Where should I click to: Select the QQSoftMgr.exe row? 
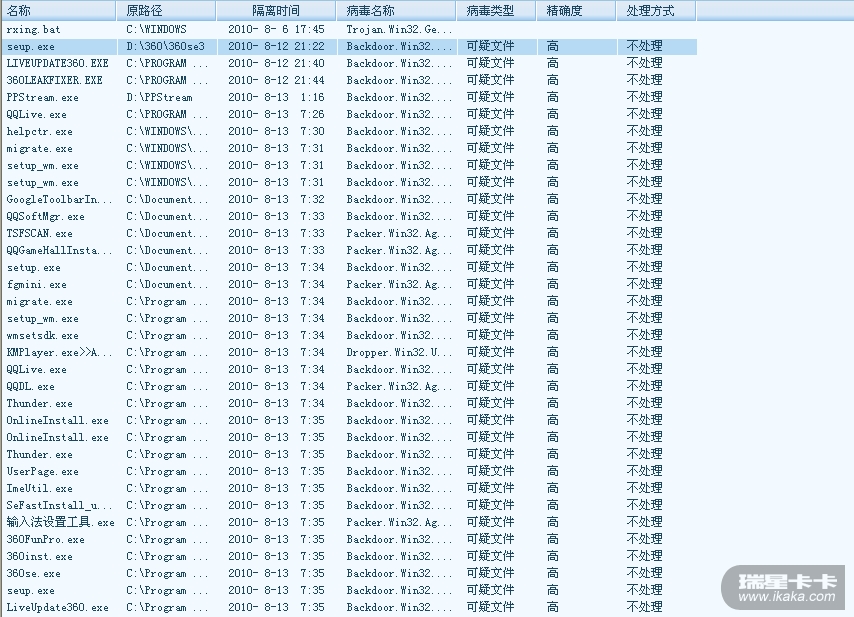click(46, 216)
